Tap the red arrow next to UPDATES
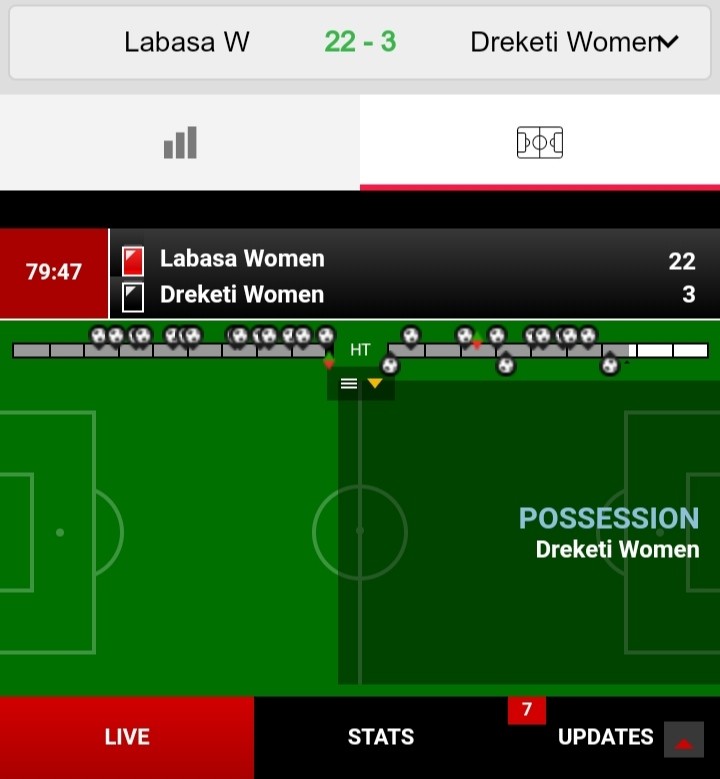The image size is (720, 779). [x=684, y=741]
